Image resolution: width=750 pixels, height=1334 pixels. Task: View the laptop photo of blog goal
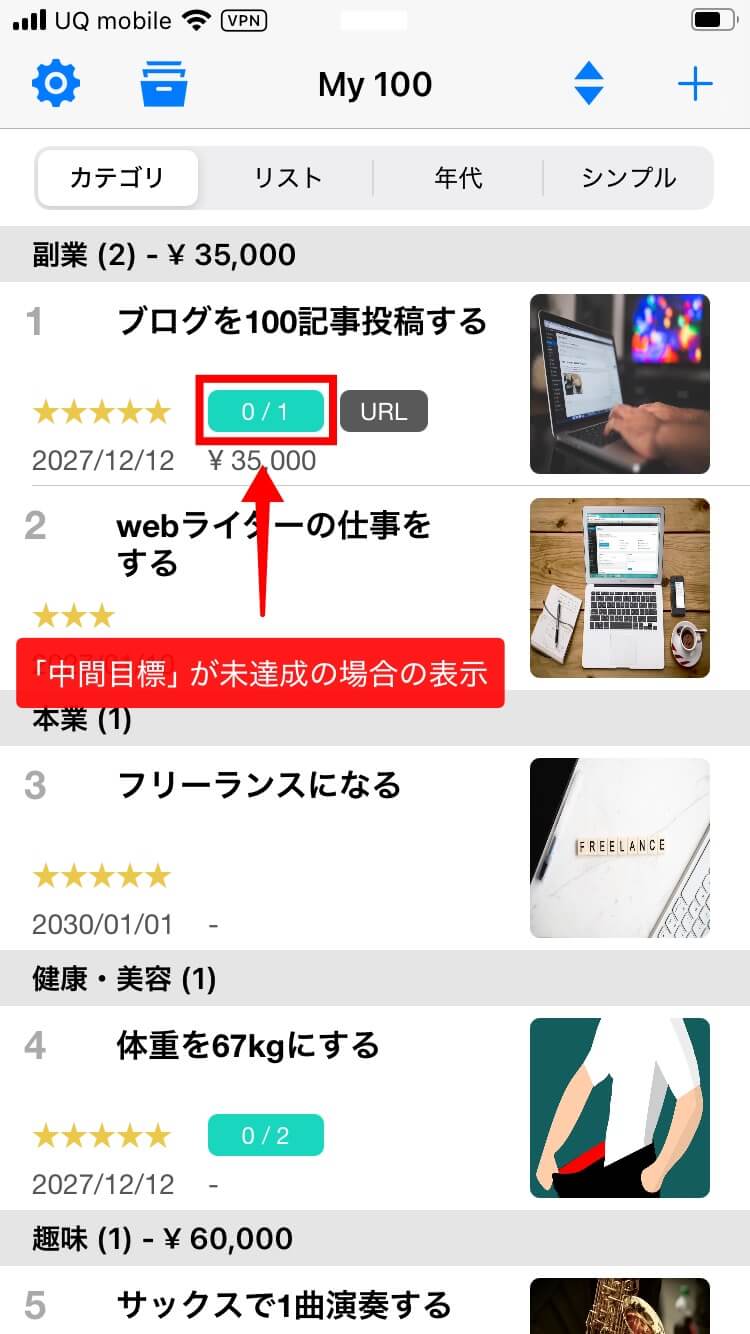[x=620, y=384]
